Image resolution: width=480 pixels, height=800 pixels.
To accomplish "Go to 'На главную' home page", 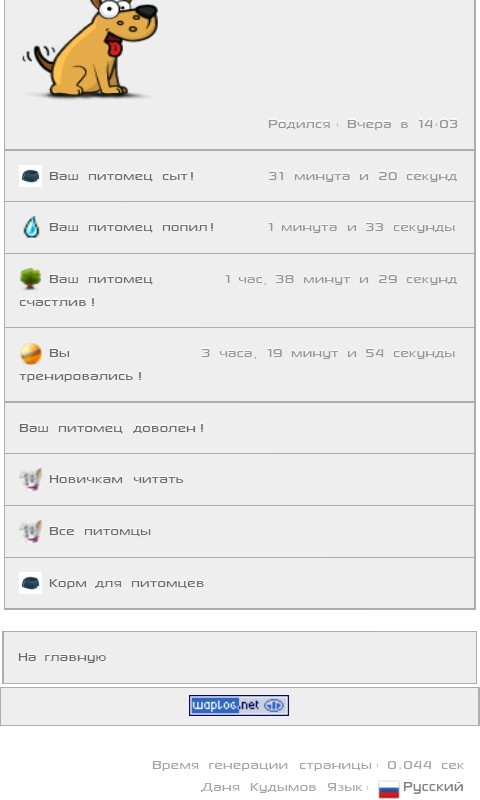I will tap(239, 657).
